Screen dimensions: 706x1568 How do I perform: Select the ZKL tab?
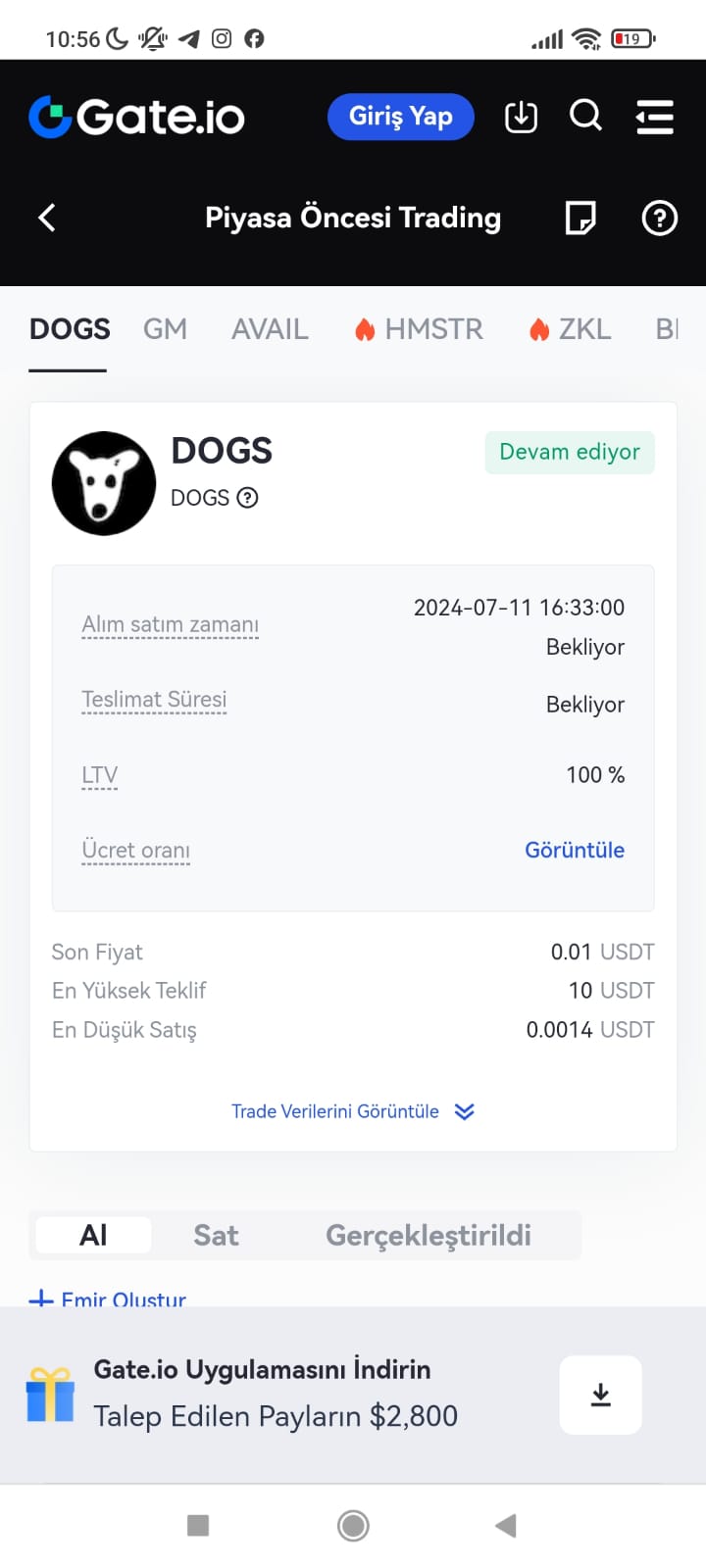[570, 329]
